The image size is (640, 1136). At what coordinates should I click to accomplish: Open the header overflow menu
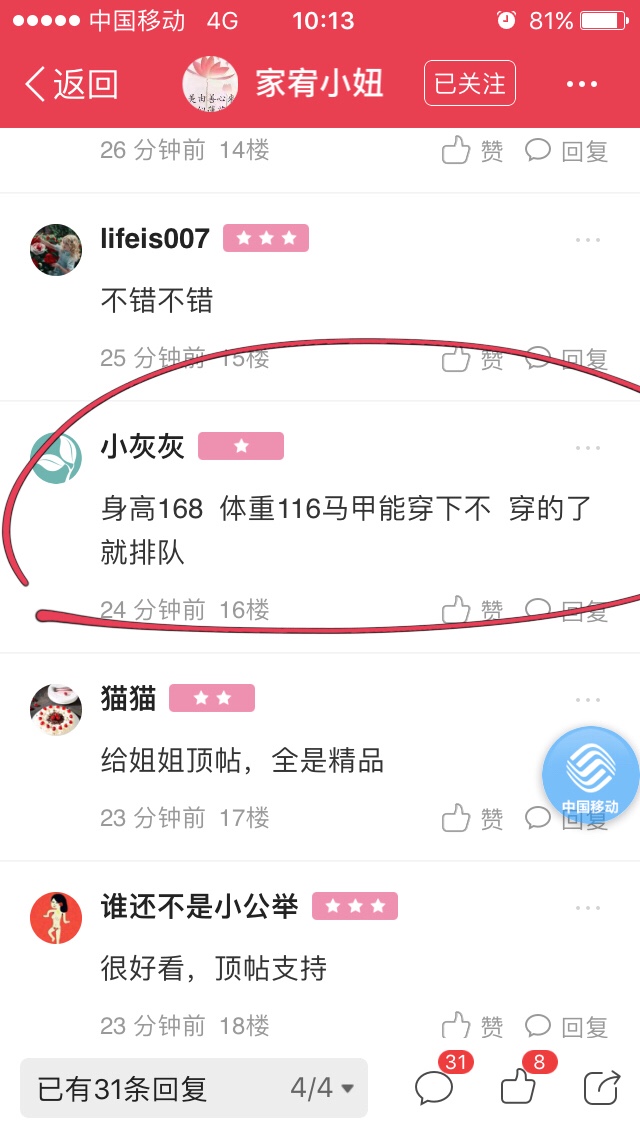coord(582,84)
